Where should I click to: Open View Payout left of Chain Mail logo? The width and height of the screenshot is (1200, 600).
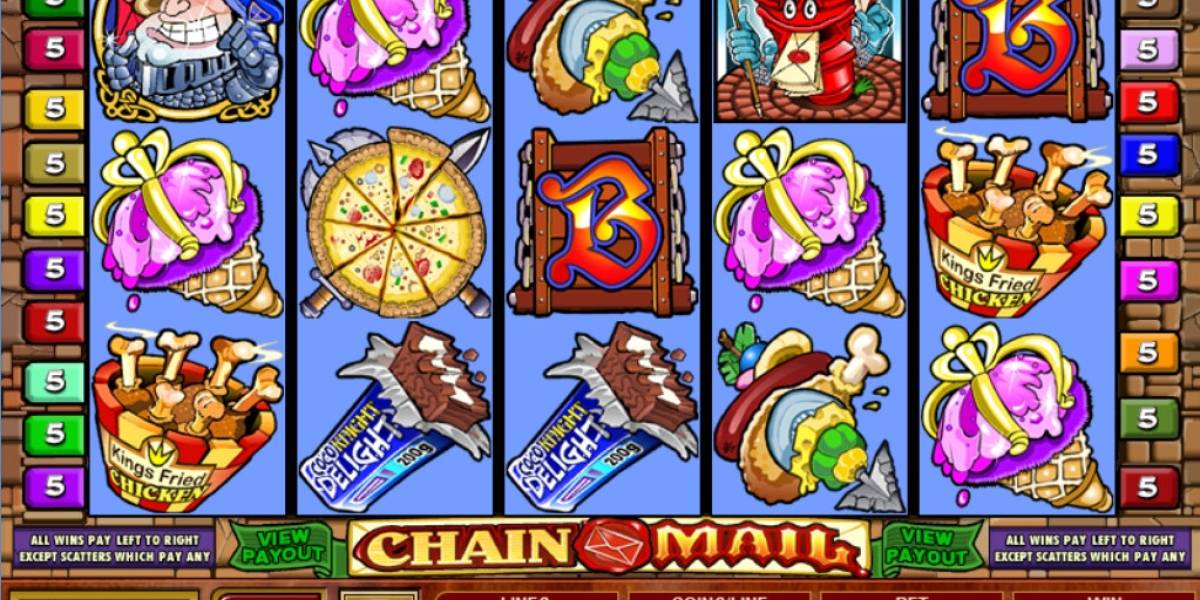click(282, 546)
